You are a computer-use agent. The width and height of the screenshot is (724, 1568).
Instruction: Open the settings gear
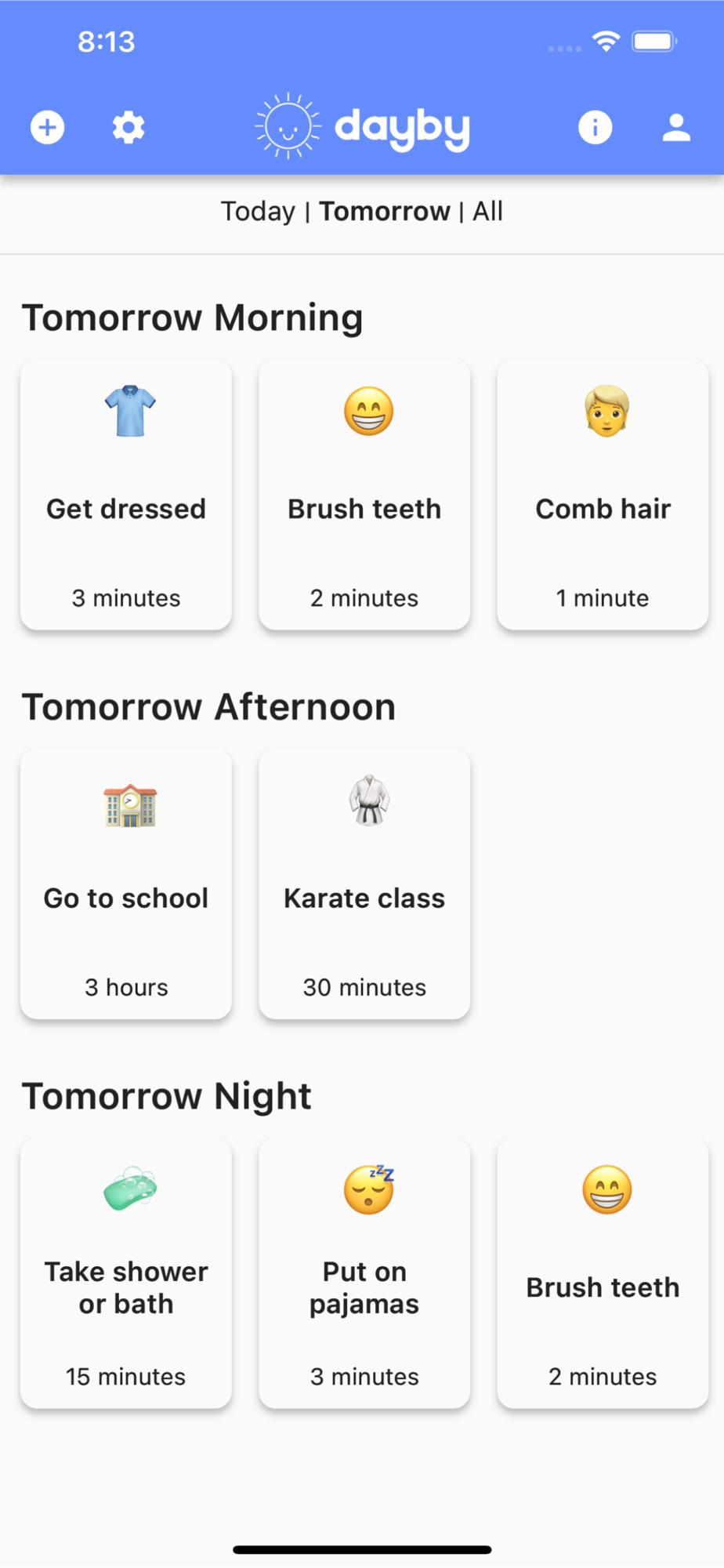click(x=129, y=127)
